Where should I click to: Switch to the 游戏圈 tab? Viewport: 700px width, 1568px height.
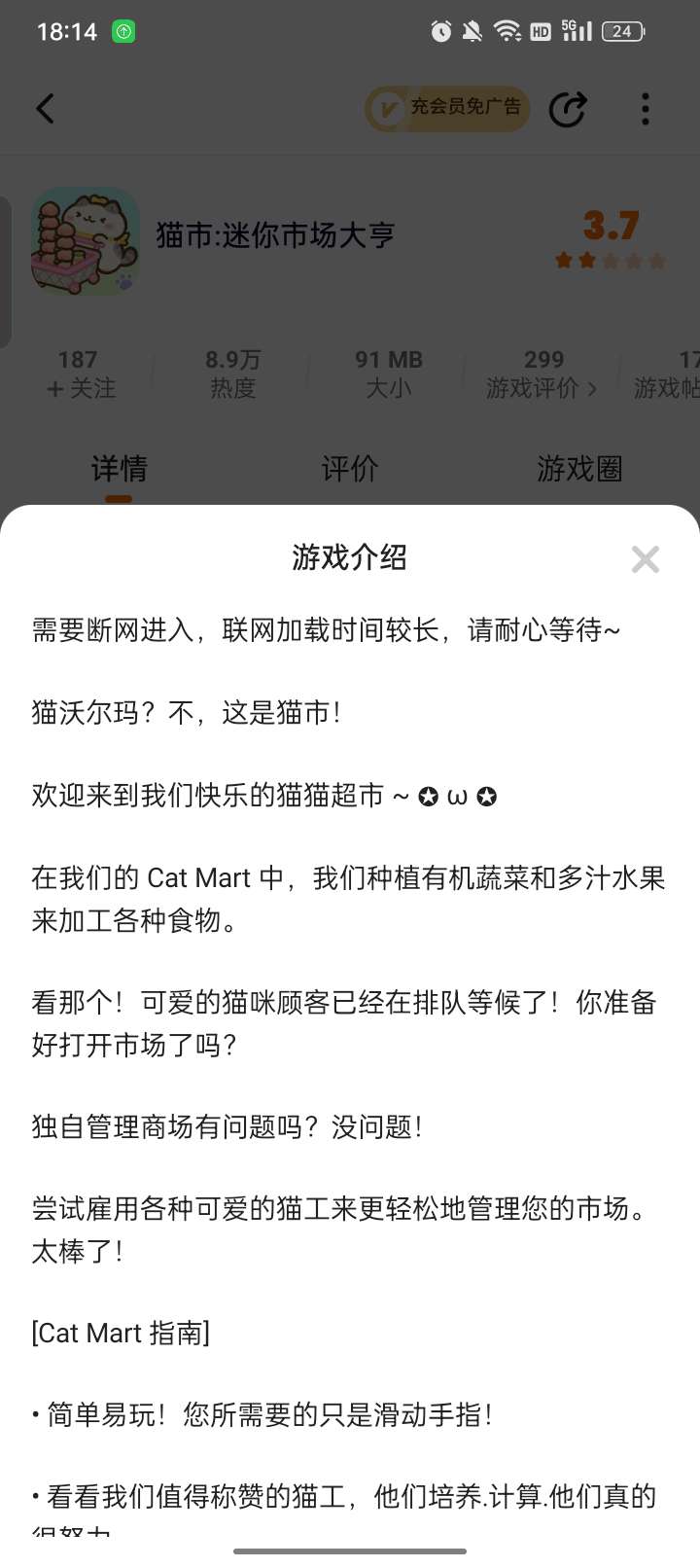[579, 469]
